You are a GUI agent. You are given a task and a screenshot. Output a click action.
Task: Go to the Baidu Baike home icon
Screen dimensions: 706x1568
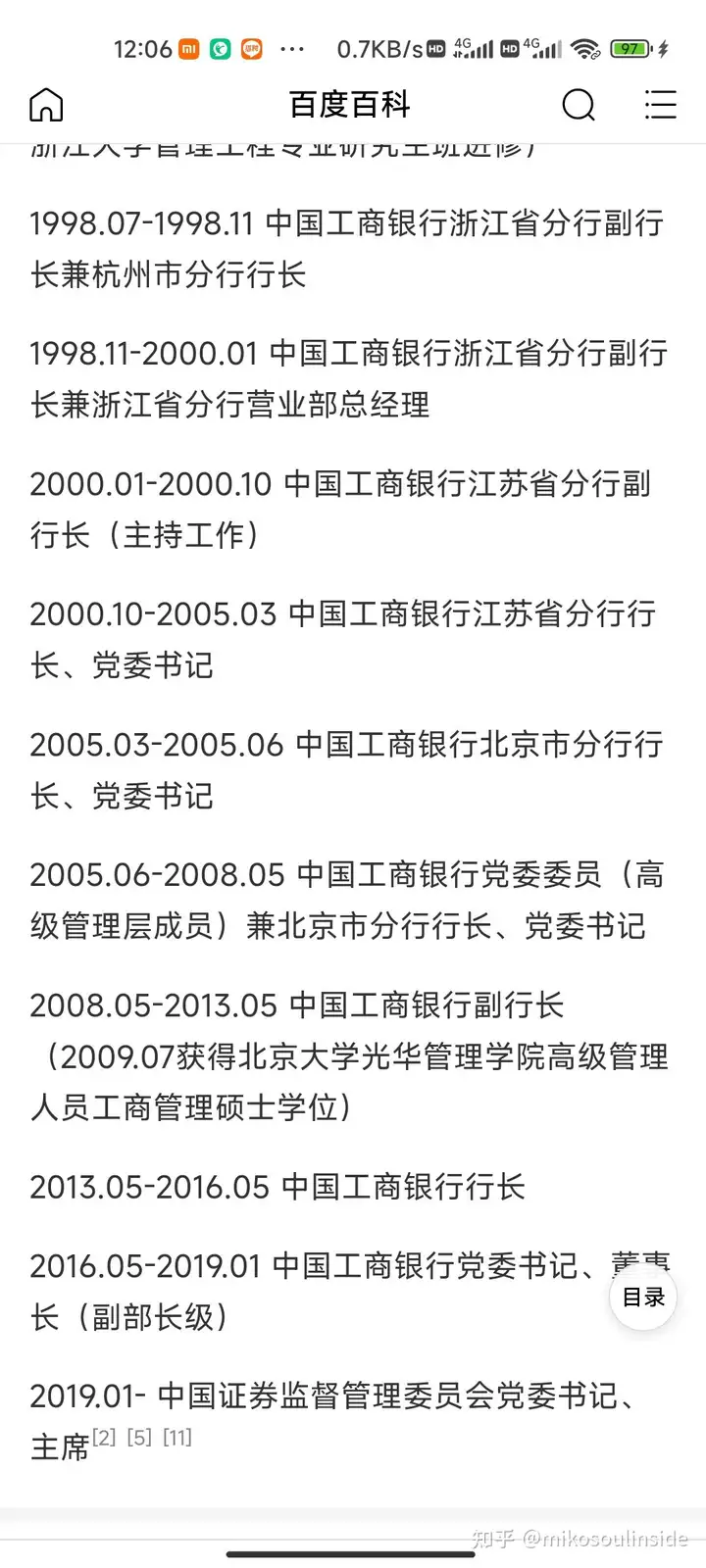[46, 105]
